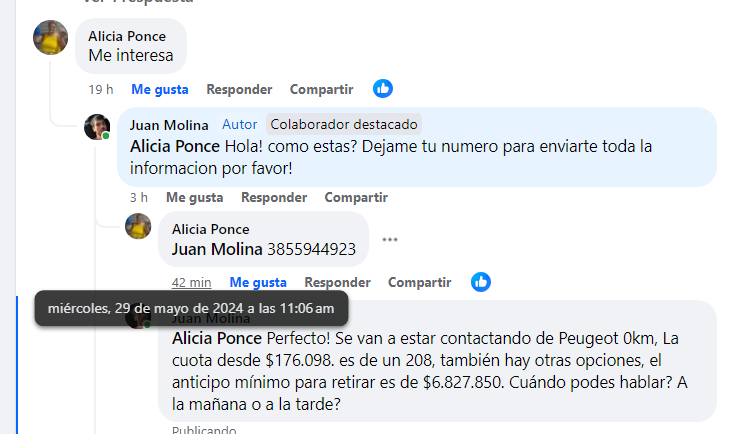Open overflow menu next to Alicia's phone number reply
The height and width of the screenshot is (434, 754).
click(390, 240)
